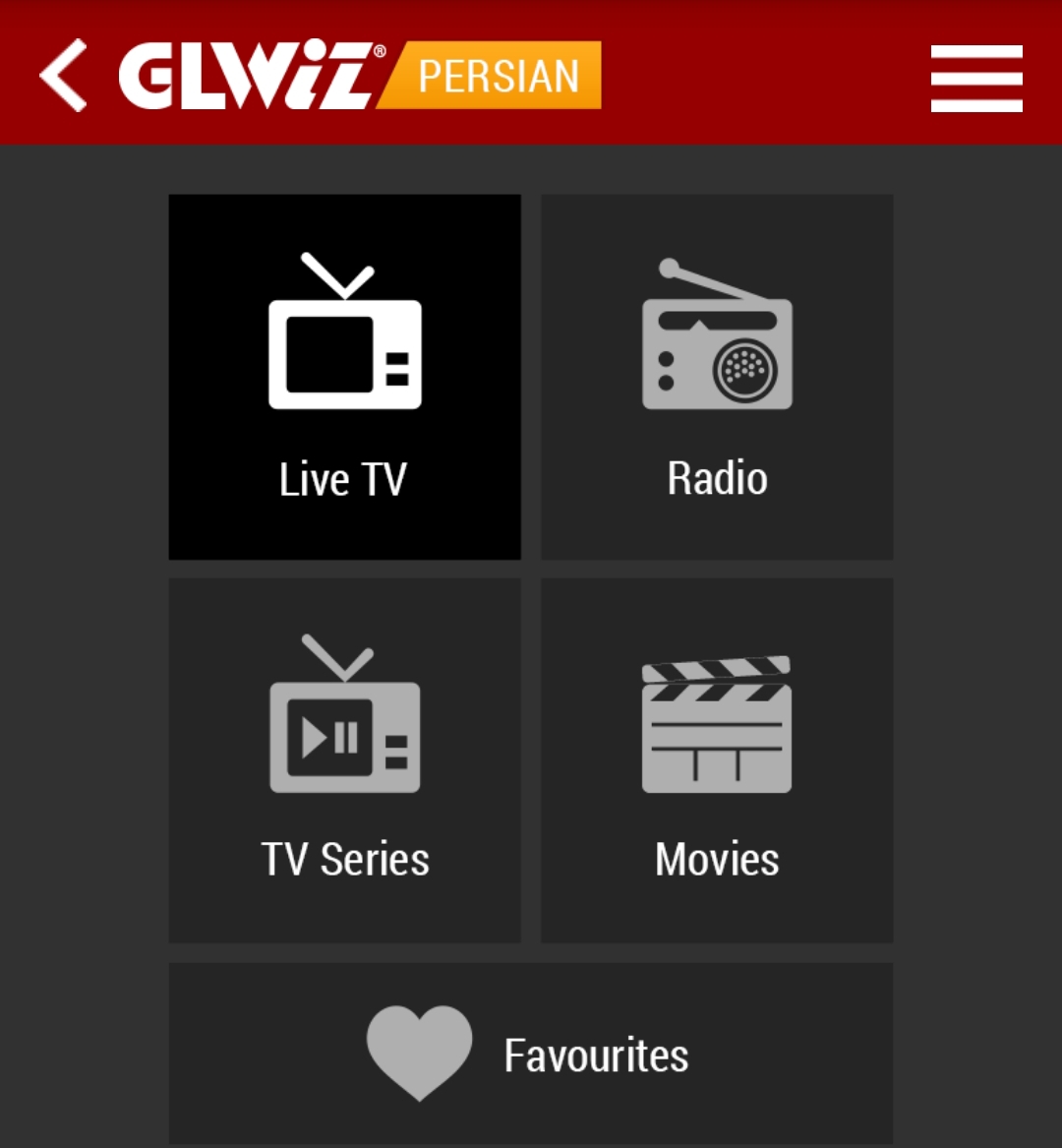Tap the Persian language label
Viewport: 1062px width, 1148px height.
click(x=498, y=76)
